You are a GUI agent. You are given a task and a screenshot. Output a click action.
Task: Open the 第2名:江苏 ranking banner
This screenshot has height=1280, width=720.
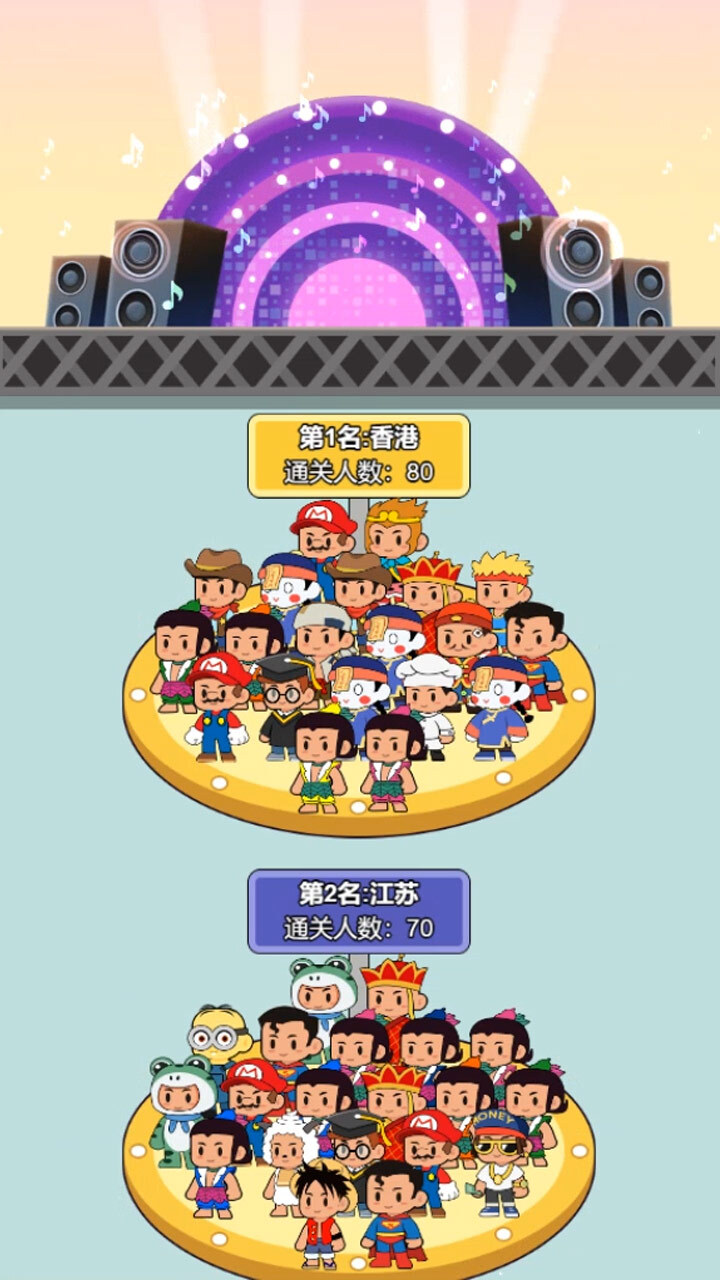click(360, 890)
